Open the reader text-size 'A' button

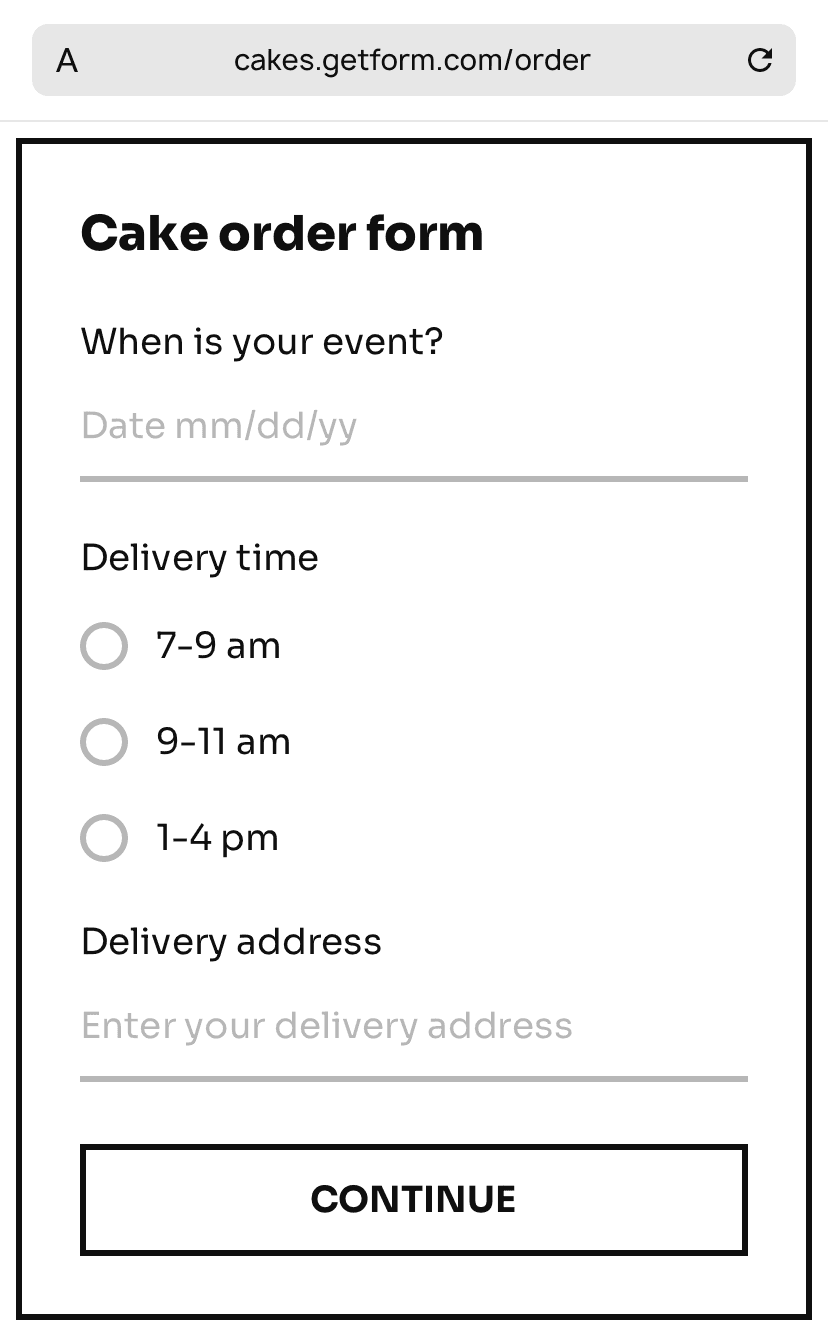tap(67, 61)
